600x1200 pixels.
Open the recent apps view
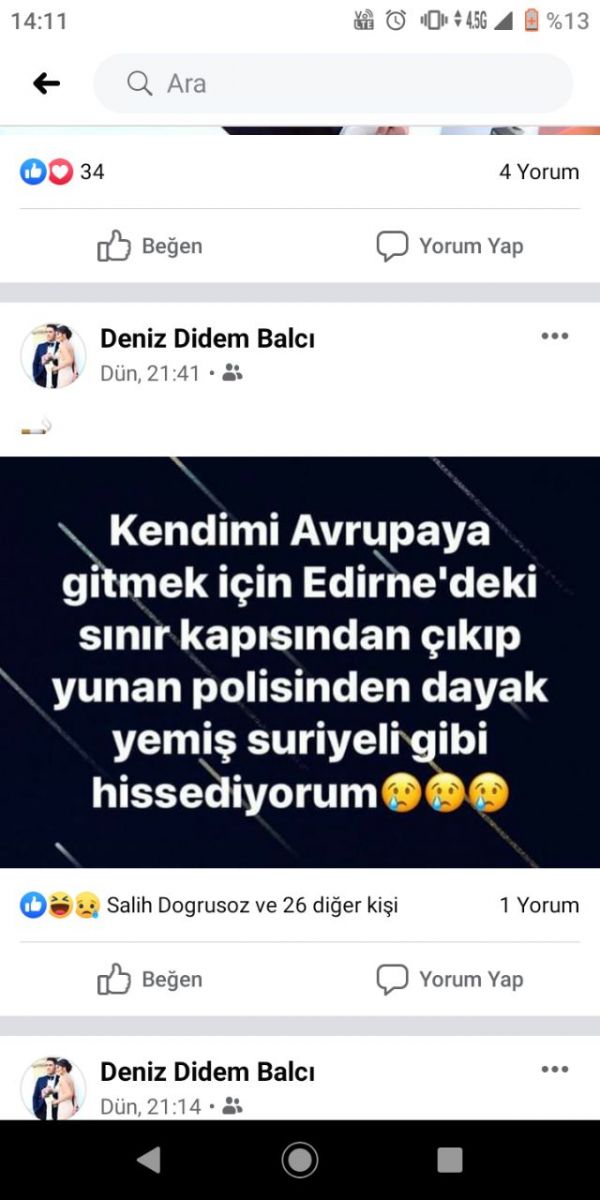pos(450,1160)
